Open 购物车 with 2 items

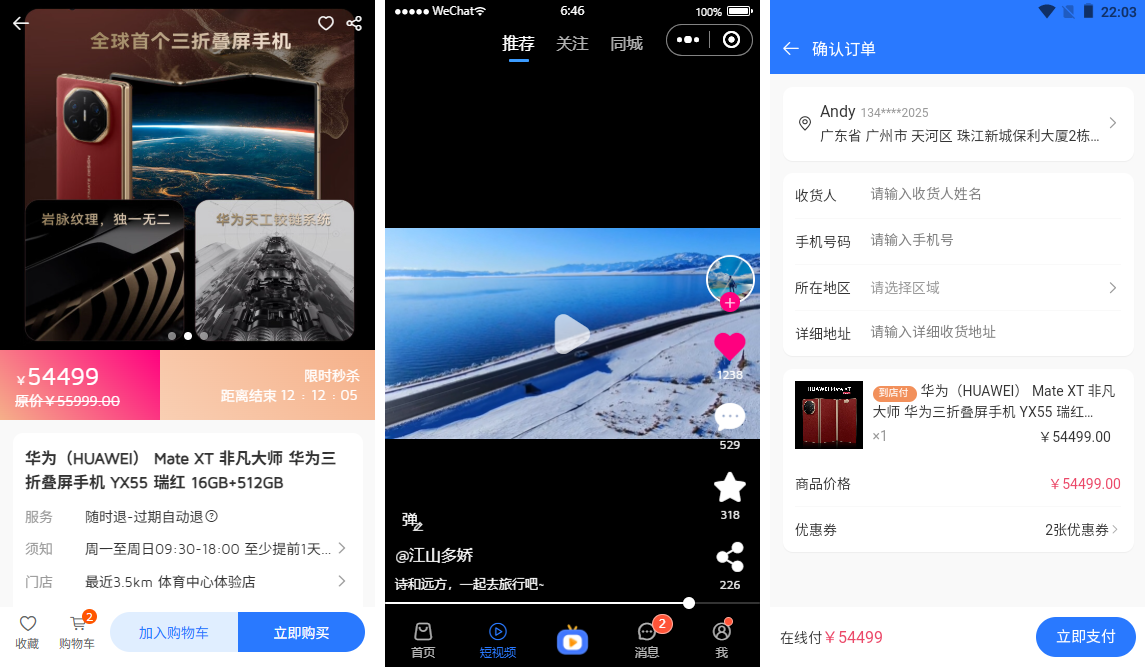click(77, 632)
